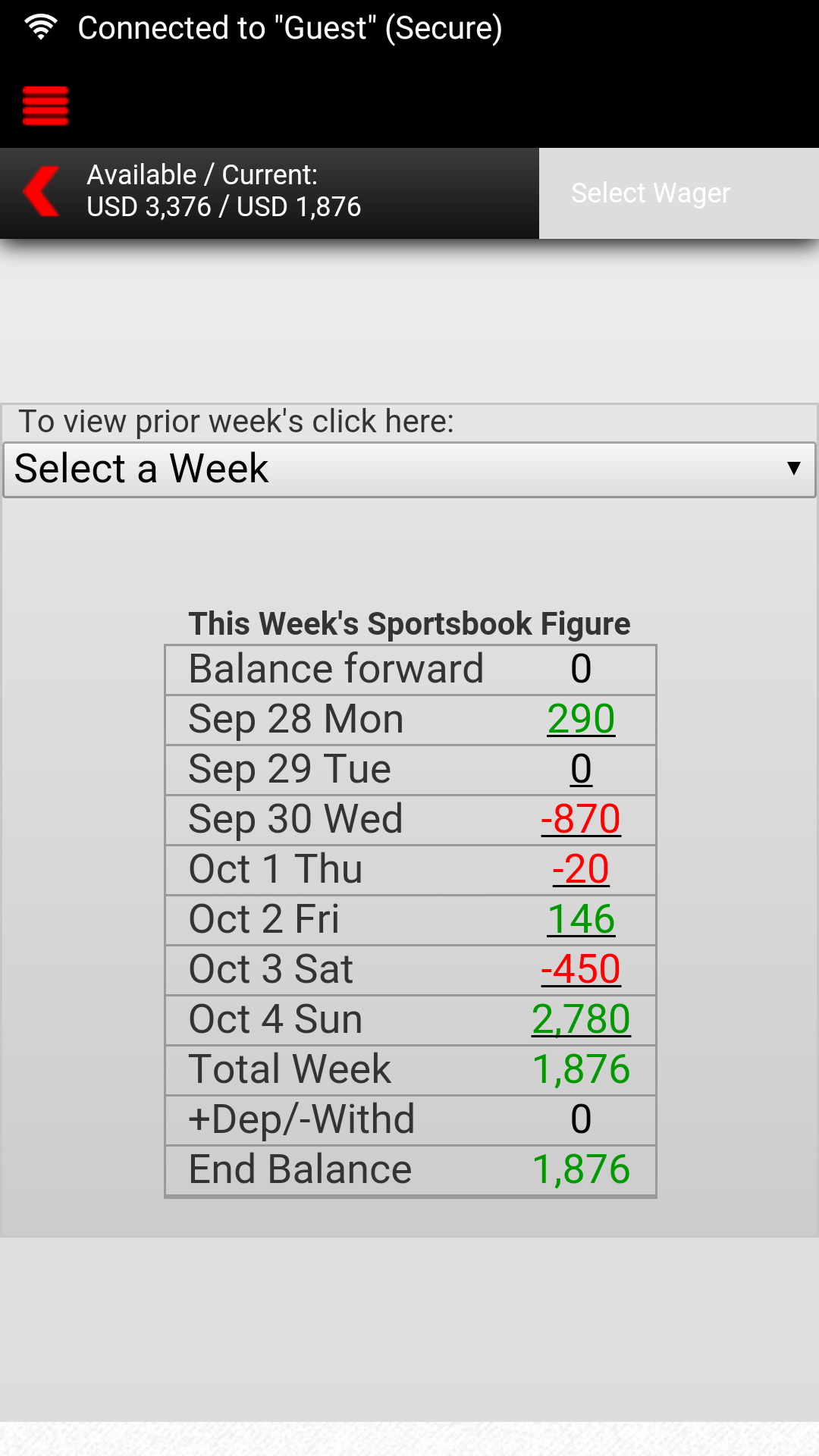Expand the Select a Week dropdown

[x=409, y=469]
